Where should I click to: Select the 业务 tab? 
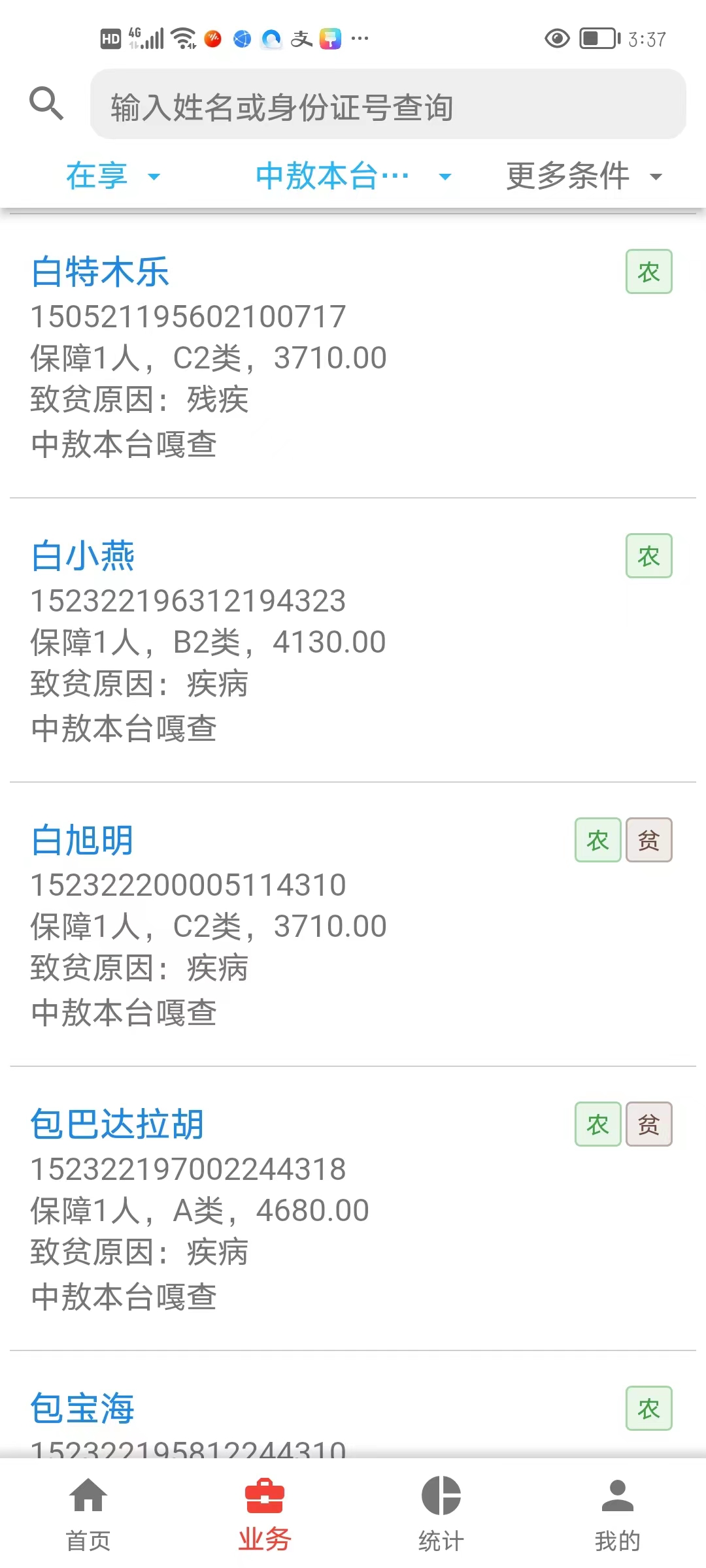click(x=265, y=1513)
